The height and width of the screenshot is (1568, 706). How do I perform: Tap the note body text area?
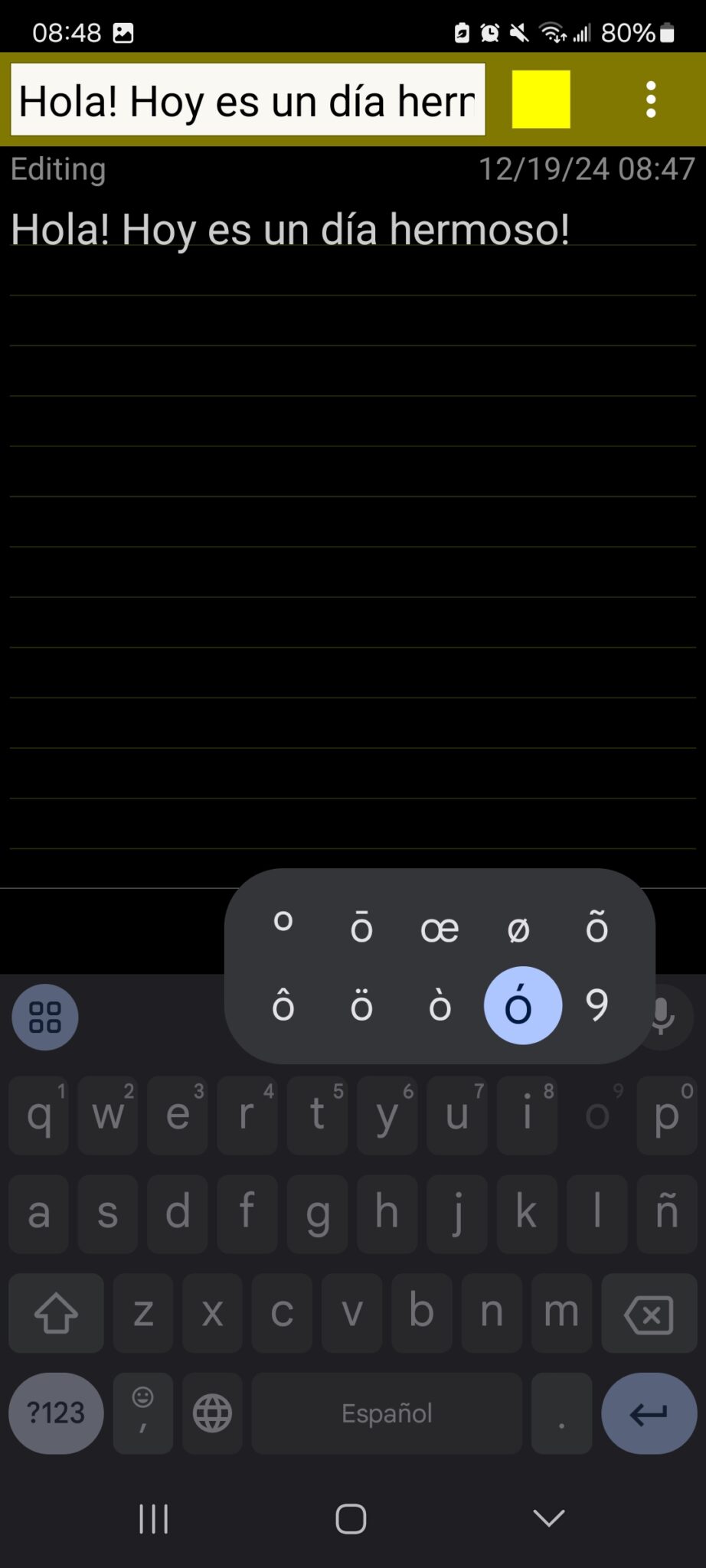[x=352, y=536]
